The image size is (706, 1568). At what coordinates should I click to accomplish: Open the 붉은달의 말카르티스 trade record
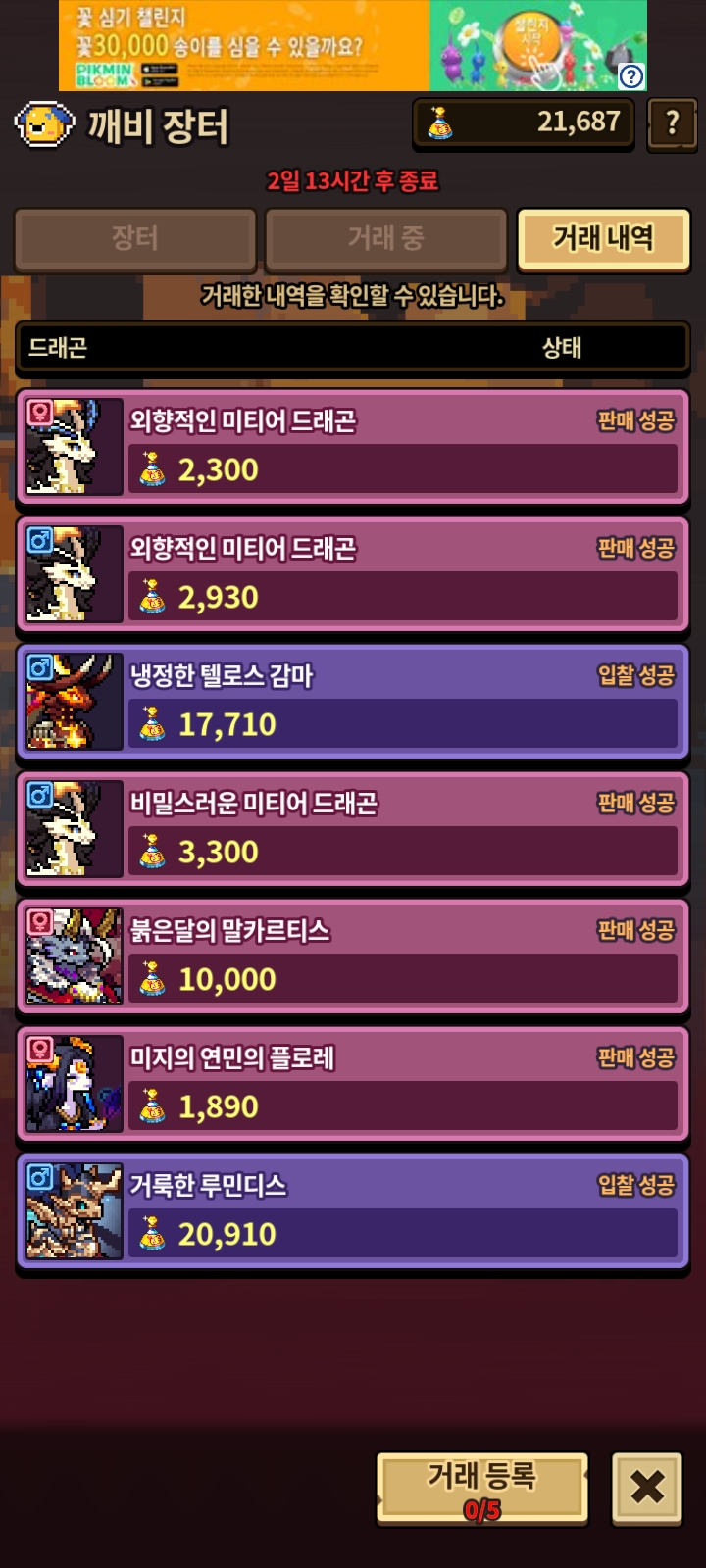pos(353,956)
